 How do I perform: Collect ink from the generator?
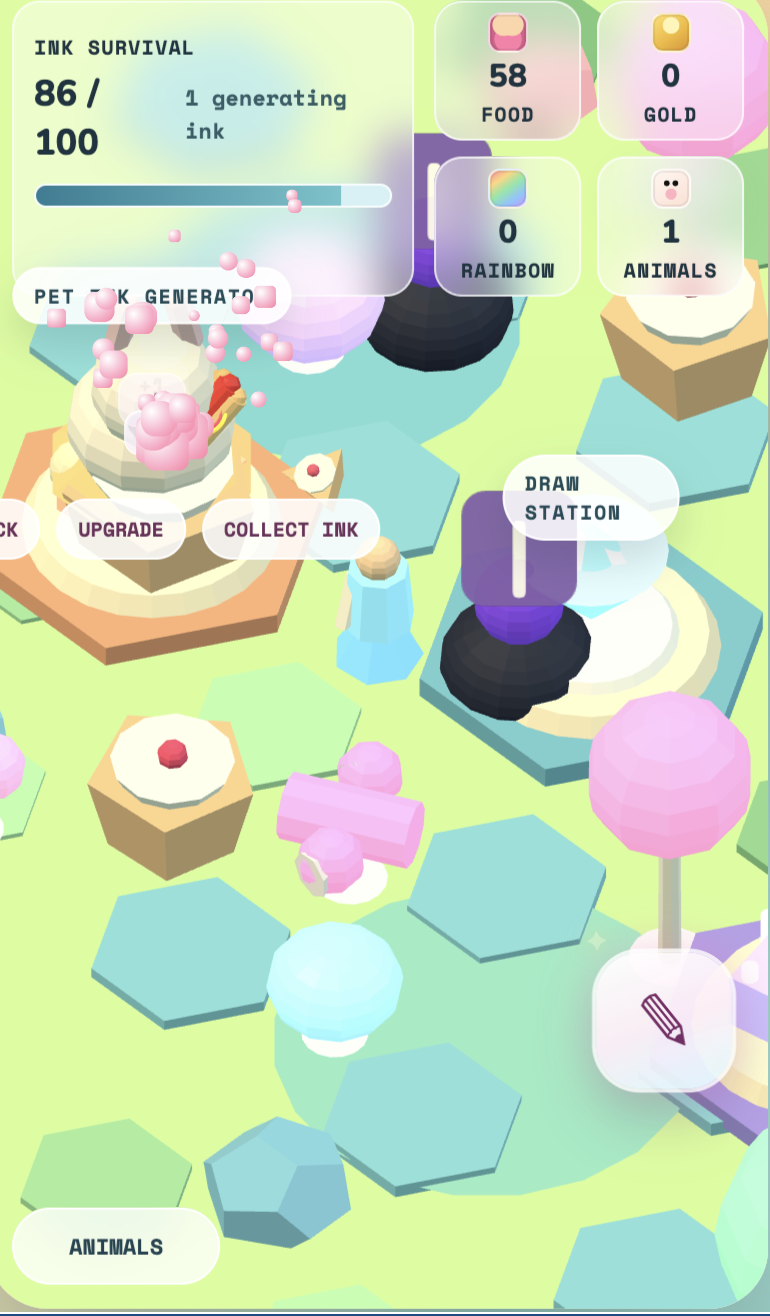coord(291,529)
